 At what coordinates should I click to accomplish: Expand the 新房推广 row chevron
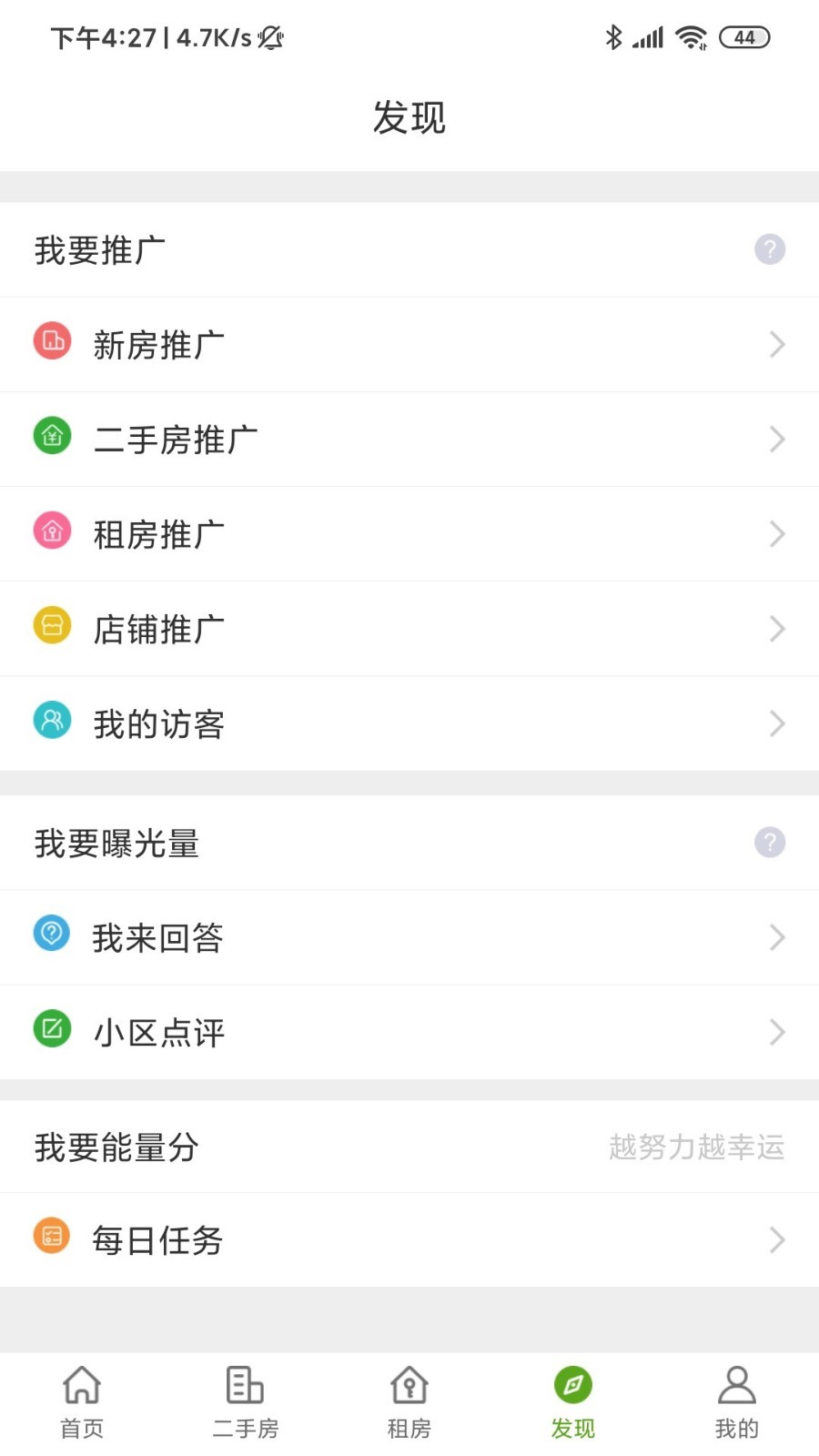(776, 344)
